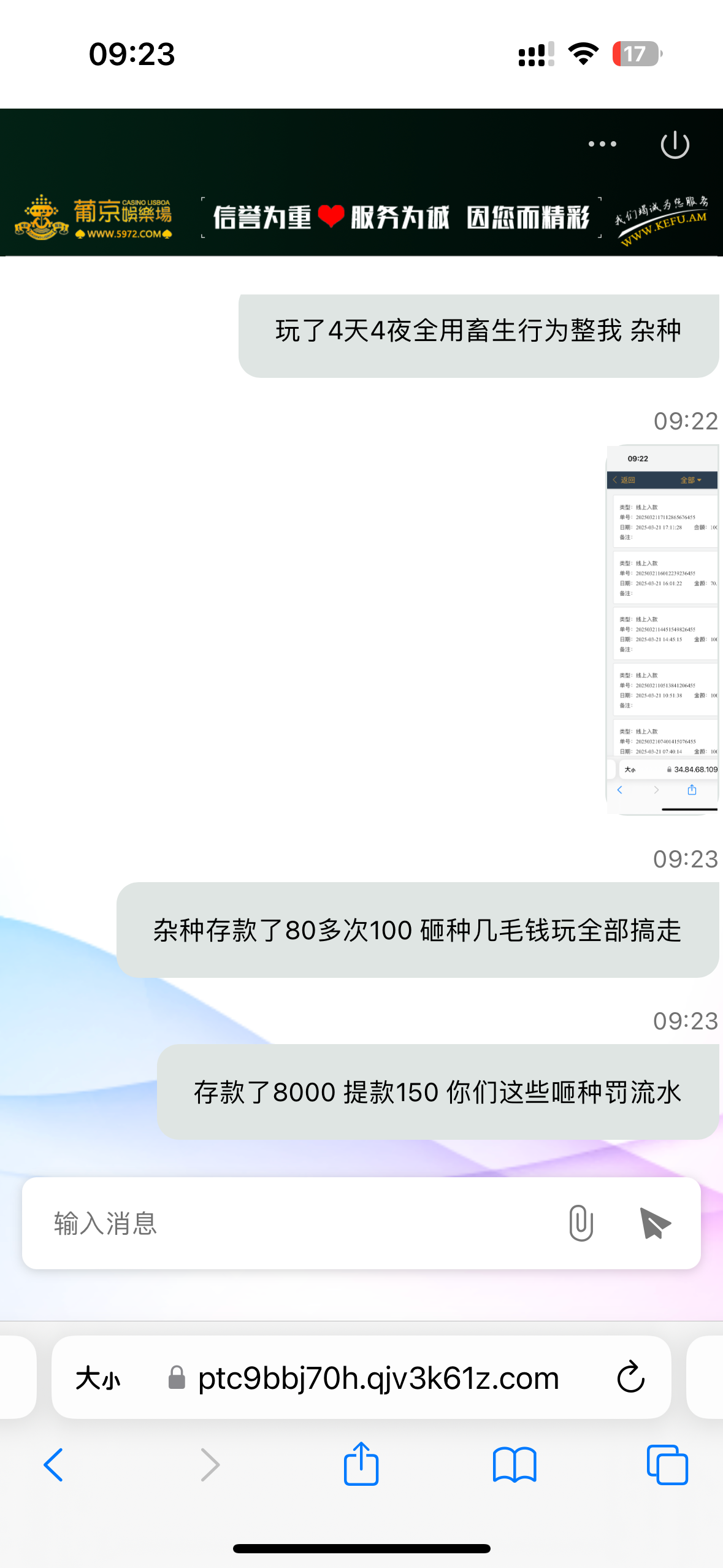Share this page from the toolbar
The width and height of the screenshot is (723, 1568).
[x=361, y=1465]
